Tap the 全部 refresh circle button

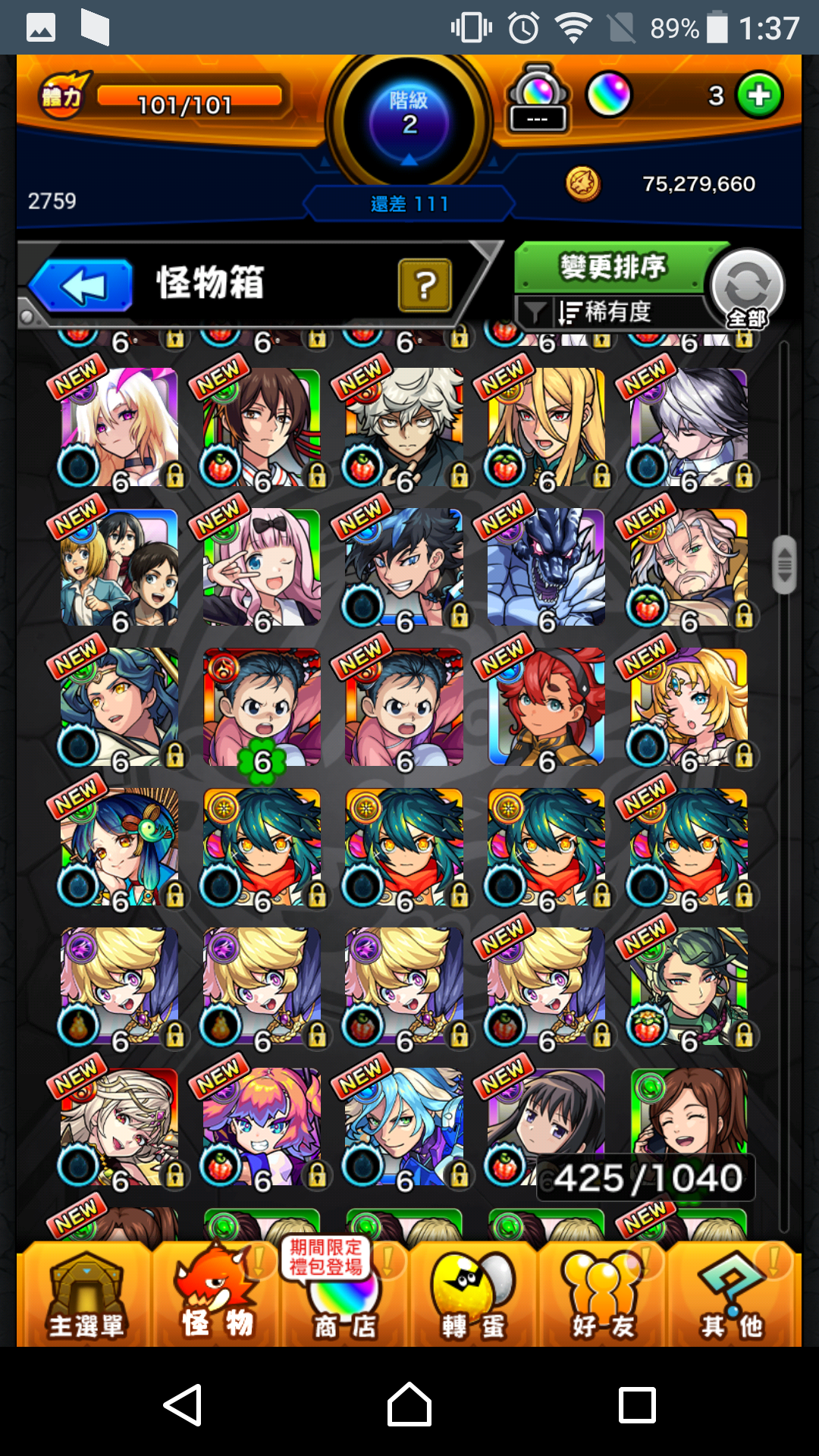click(x=746, y=288)
